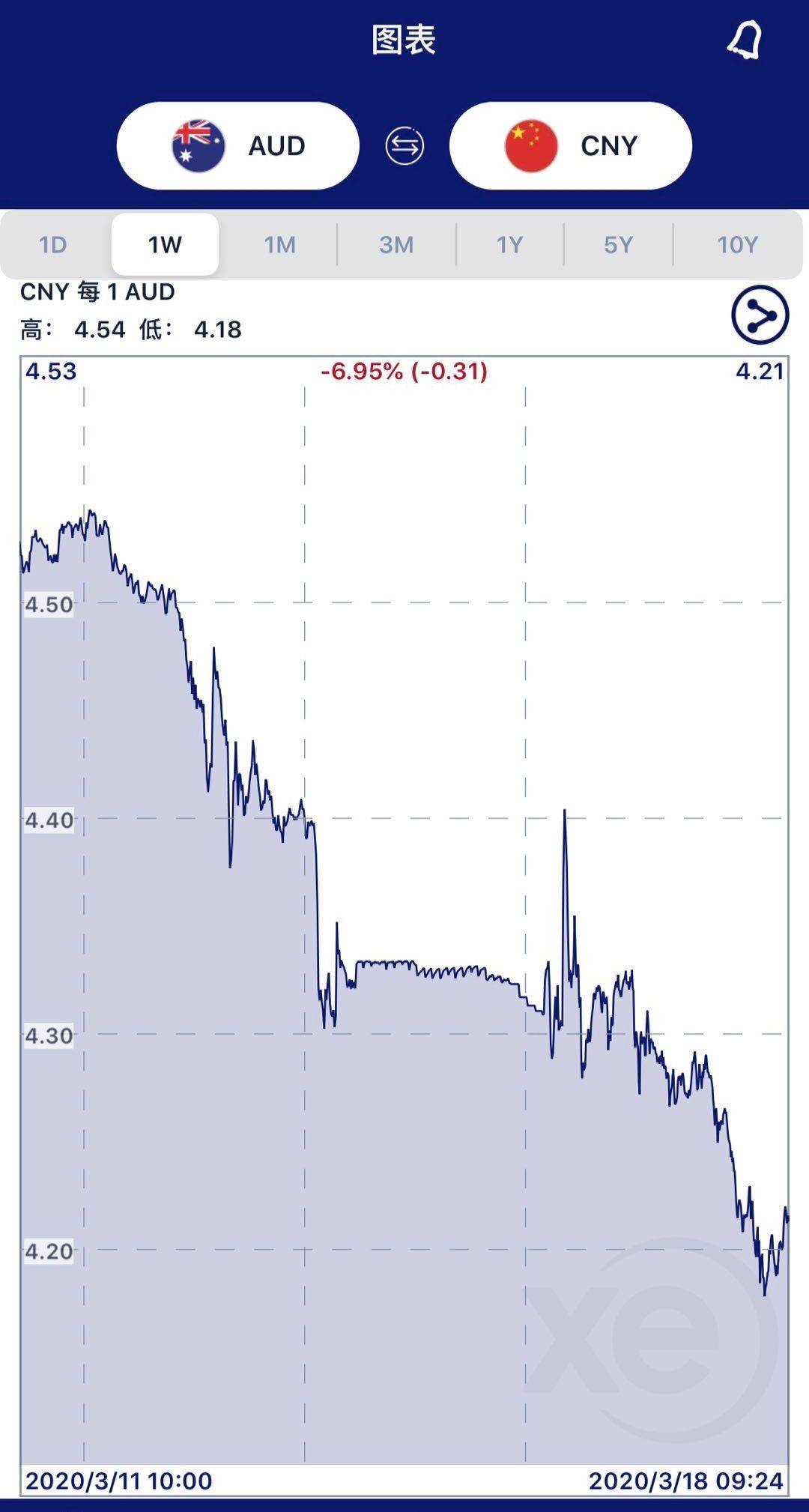Switch to the 1M chart range
The height and width of the screenshot is (1512, 809).
click(x=279, y=245)
